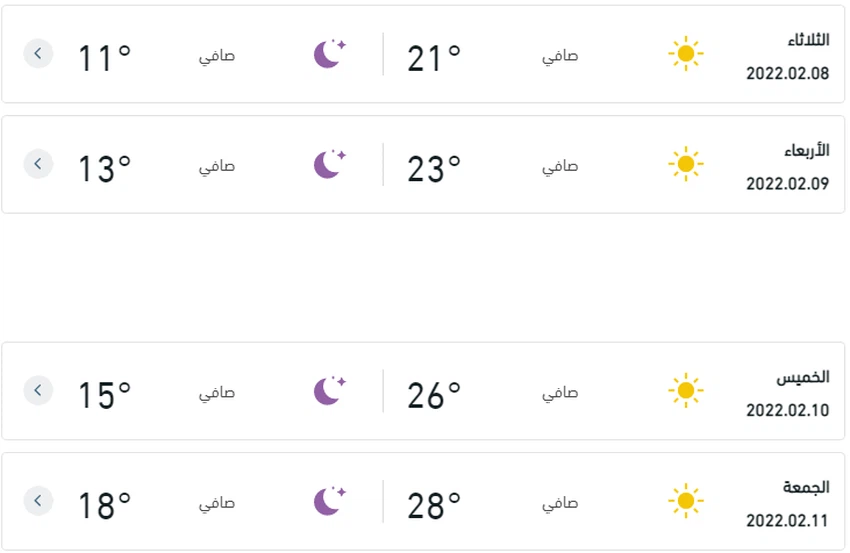The height and width of the screenshot is (553, 850).
Task: Expand the Friday 2022.02.11 forecast chevron
Action: pyautogui.click(x=37, y=501)
